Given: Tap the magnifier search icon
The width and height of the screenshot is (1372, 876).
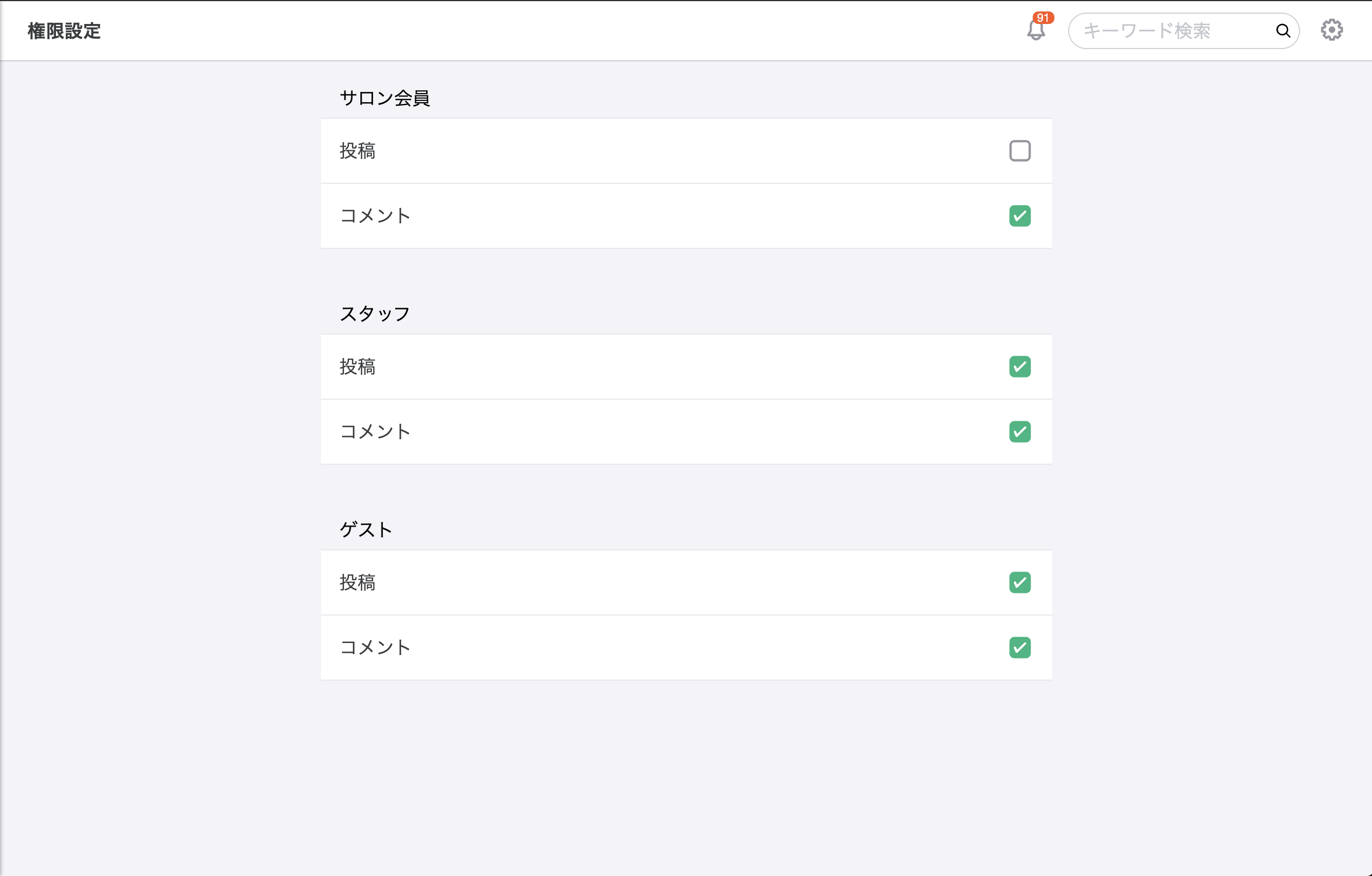Looking at the screenshot, I should [1283, 31].
